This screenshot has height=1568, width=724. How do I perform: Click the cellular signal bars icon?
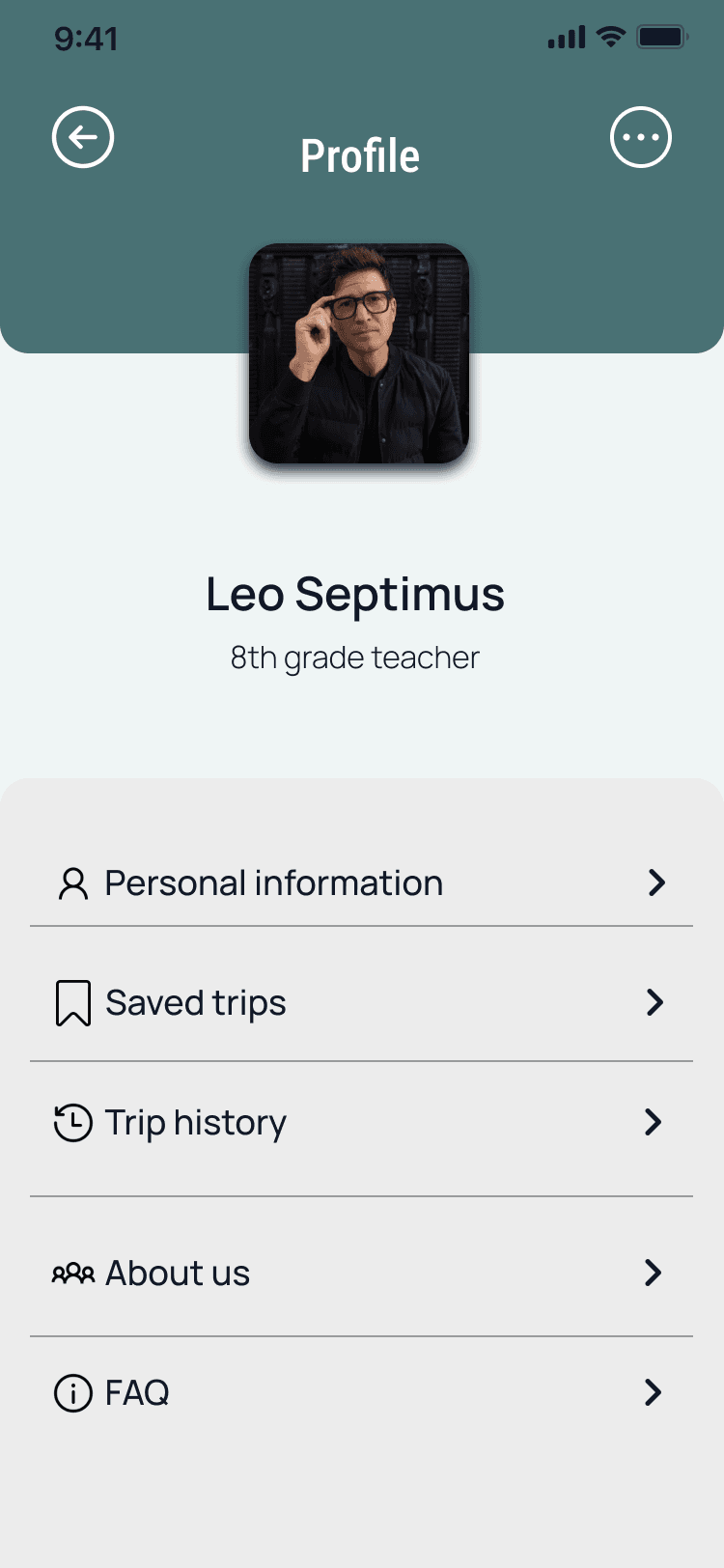pyautogui.click(x=568, y=36)
